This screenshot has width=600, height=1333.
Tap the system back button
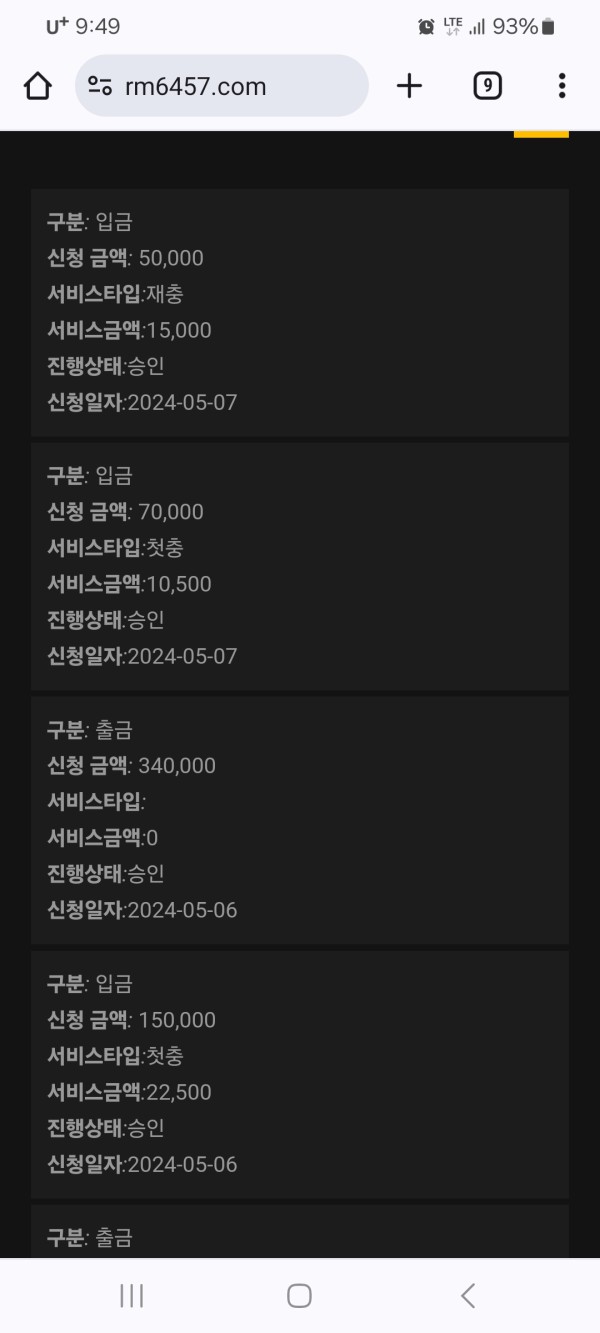click(467, 1296)
